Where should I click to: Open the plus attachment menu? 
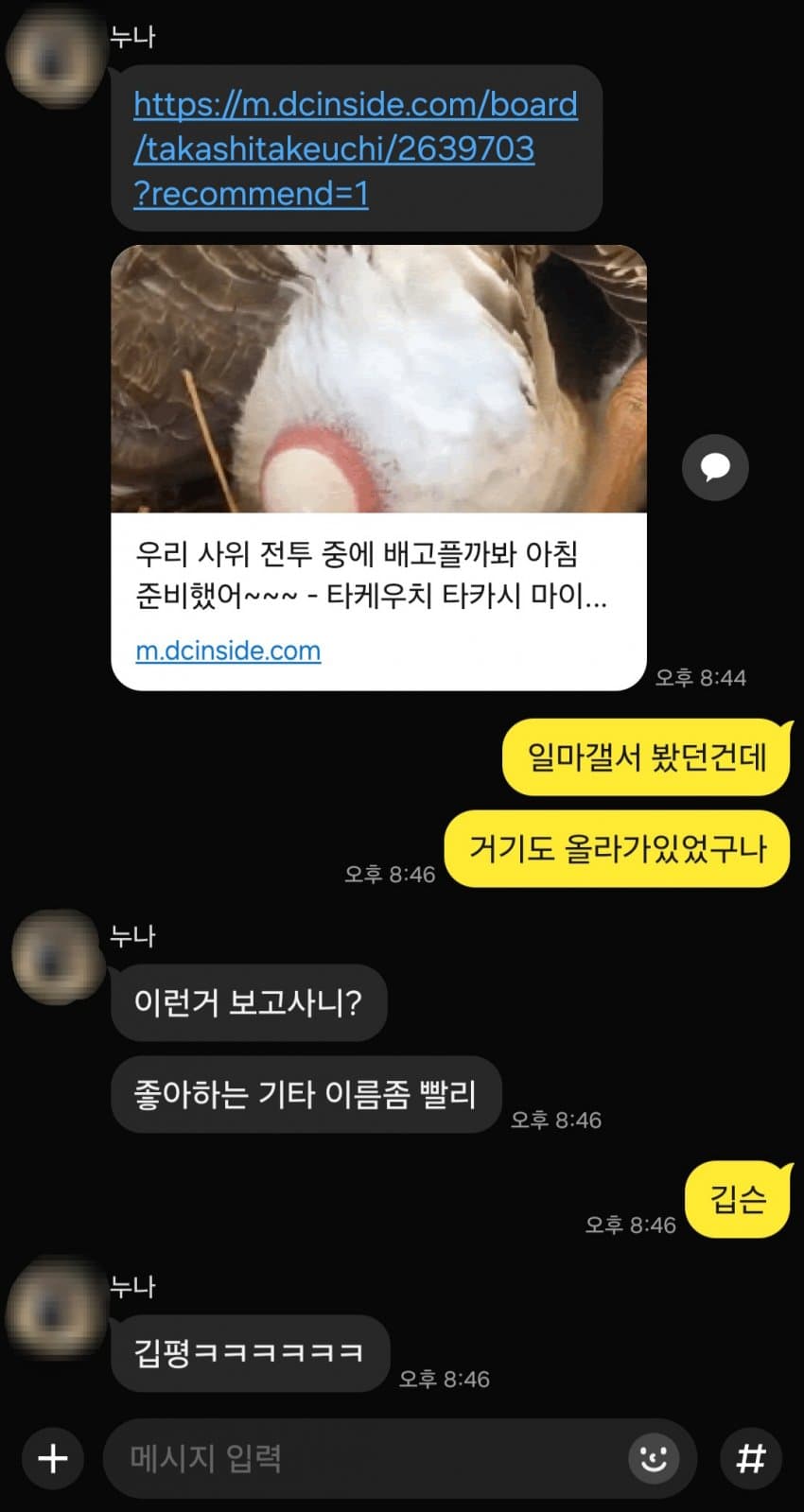click(53, 1458)
